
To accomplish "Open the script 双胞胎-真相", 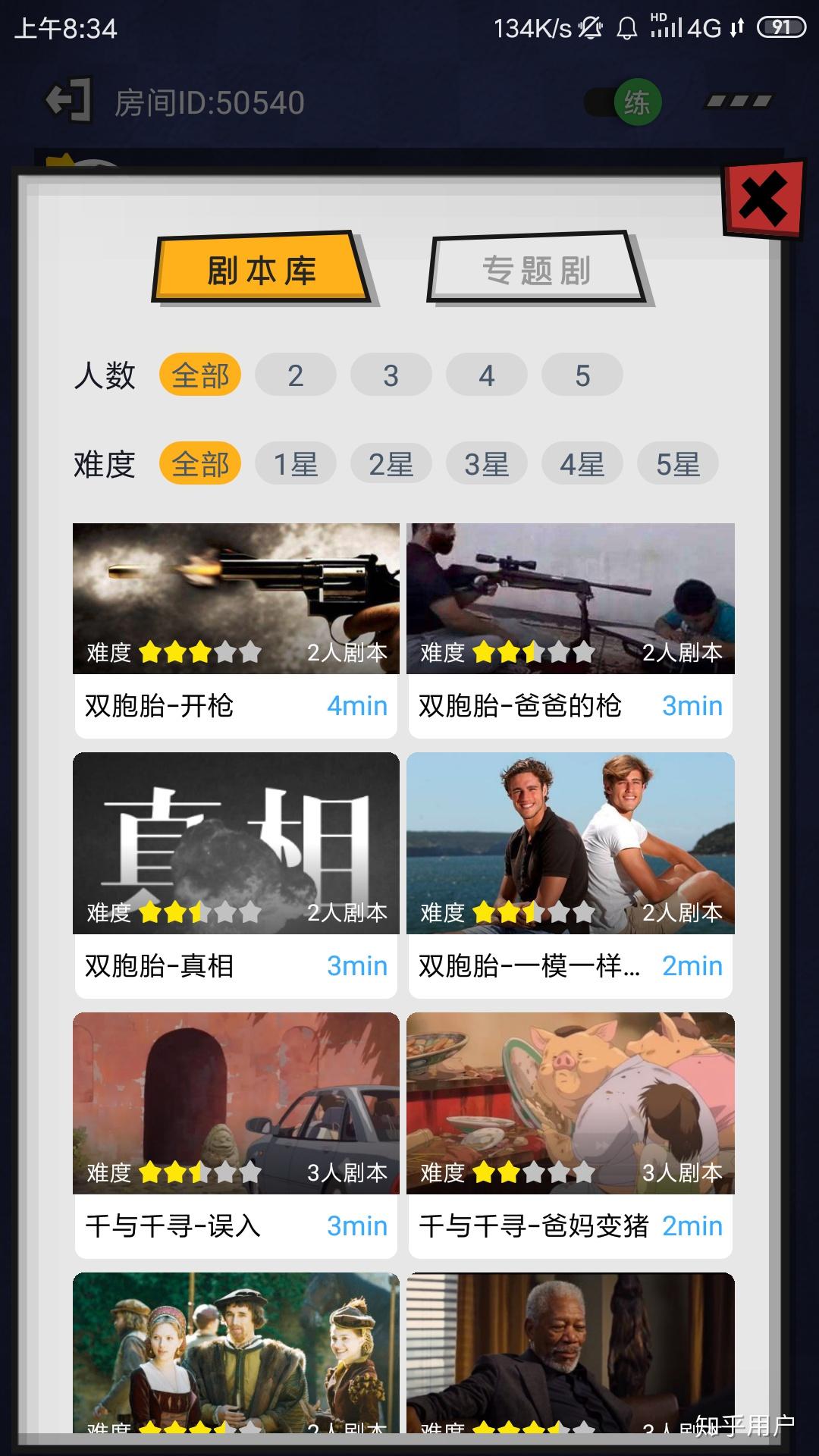I will point(236,875).
